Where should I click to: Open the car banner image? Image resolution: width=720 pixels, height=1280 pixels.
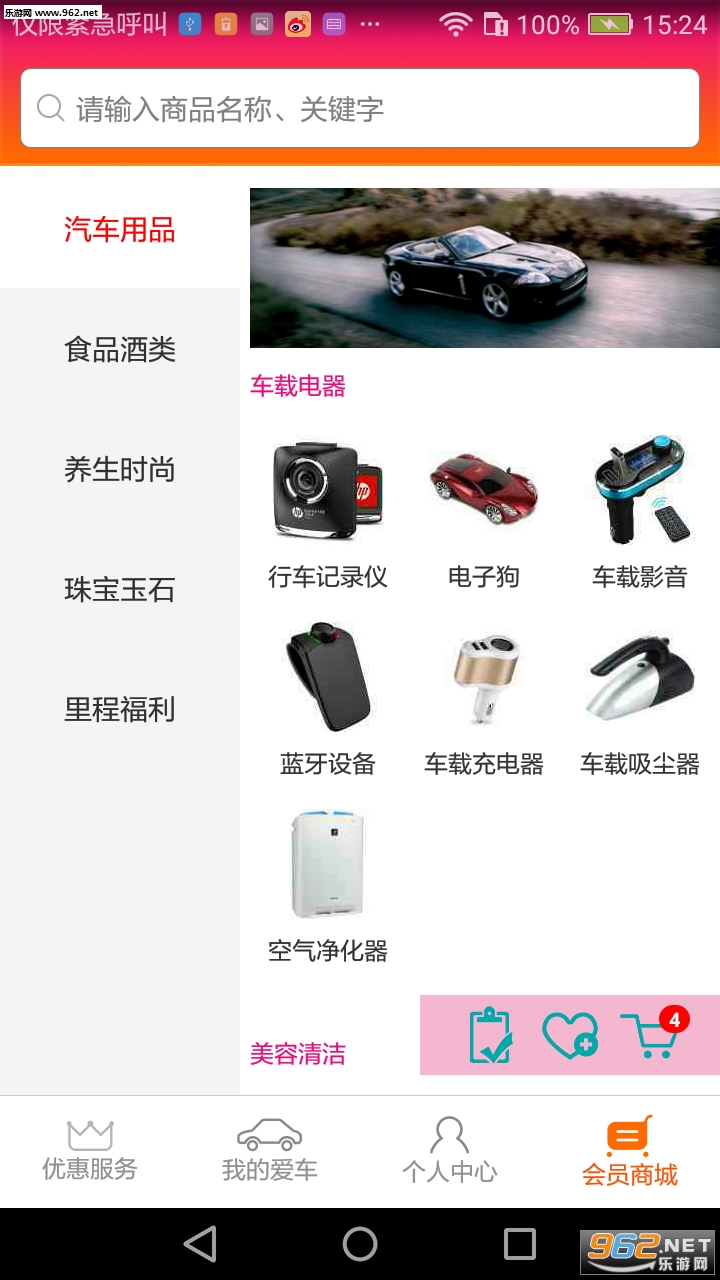(x=484, y=268)
